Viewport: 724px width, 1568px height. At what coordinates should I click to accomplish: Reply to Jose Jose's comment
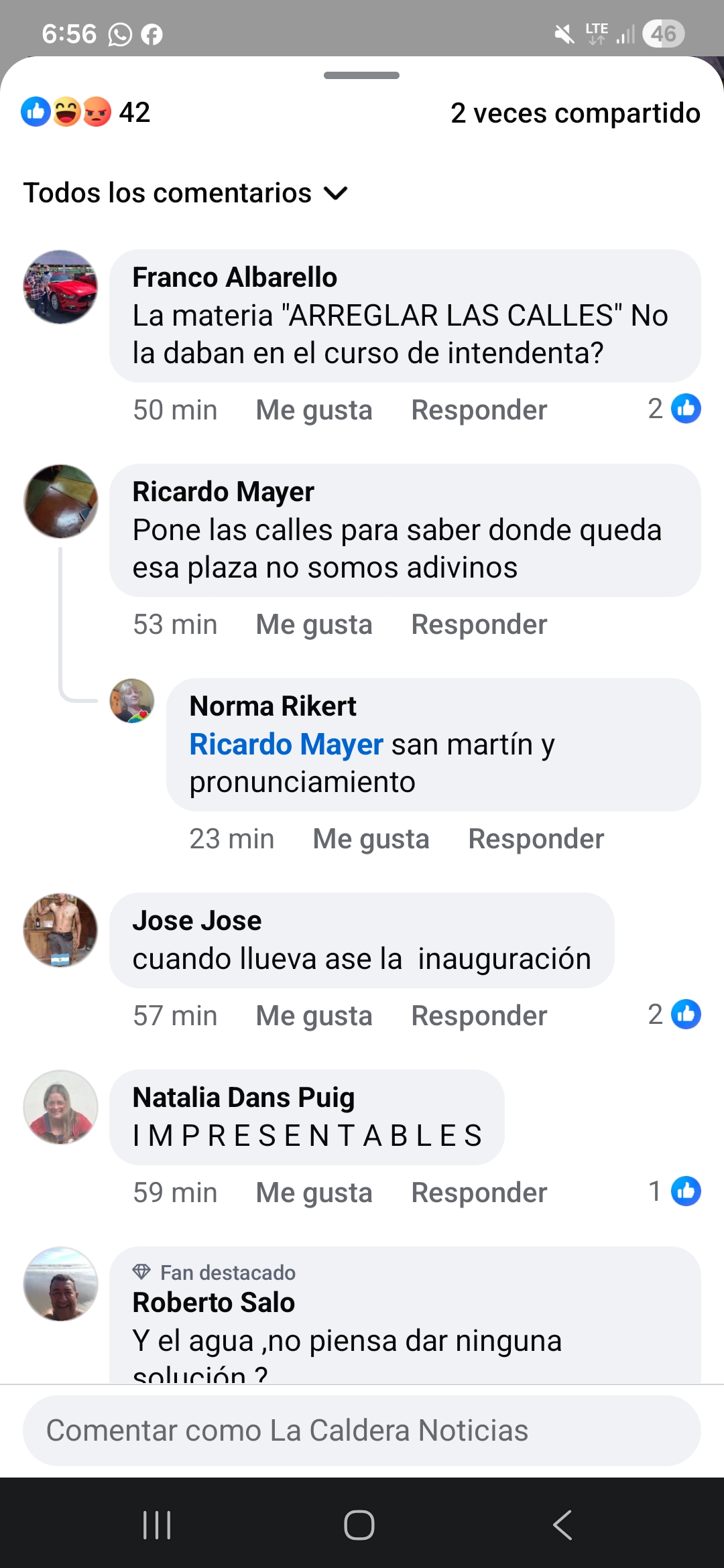tap(479, 1016)
